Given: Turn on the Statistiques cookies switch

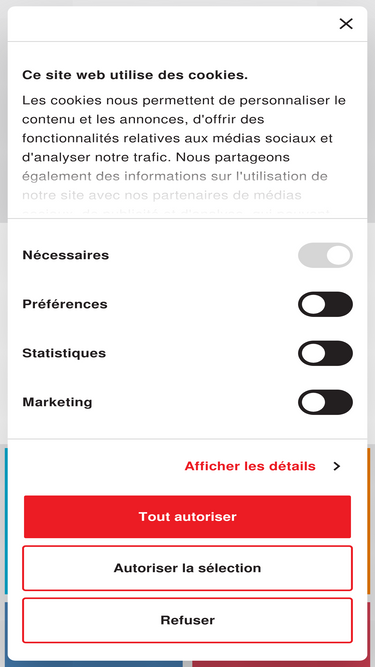Looking at the screenshot, I should click(325, 353).
